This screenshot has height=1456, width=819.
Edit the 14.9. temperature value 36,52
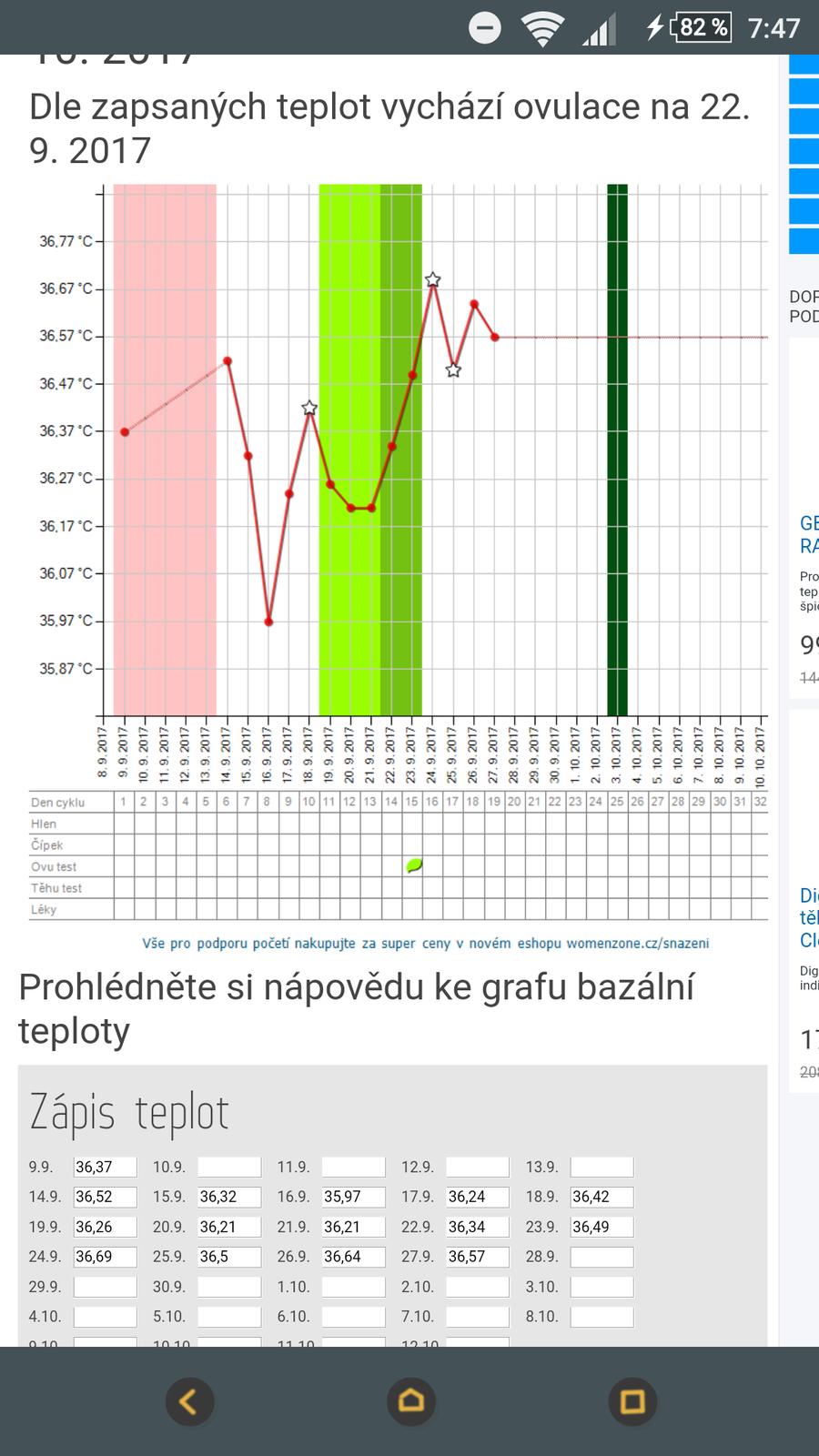105,1197
